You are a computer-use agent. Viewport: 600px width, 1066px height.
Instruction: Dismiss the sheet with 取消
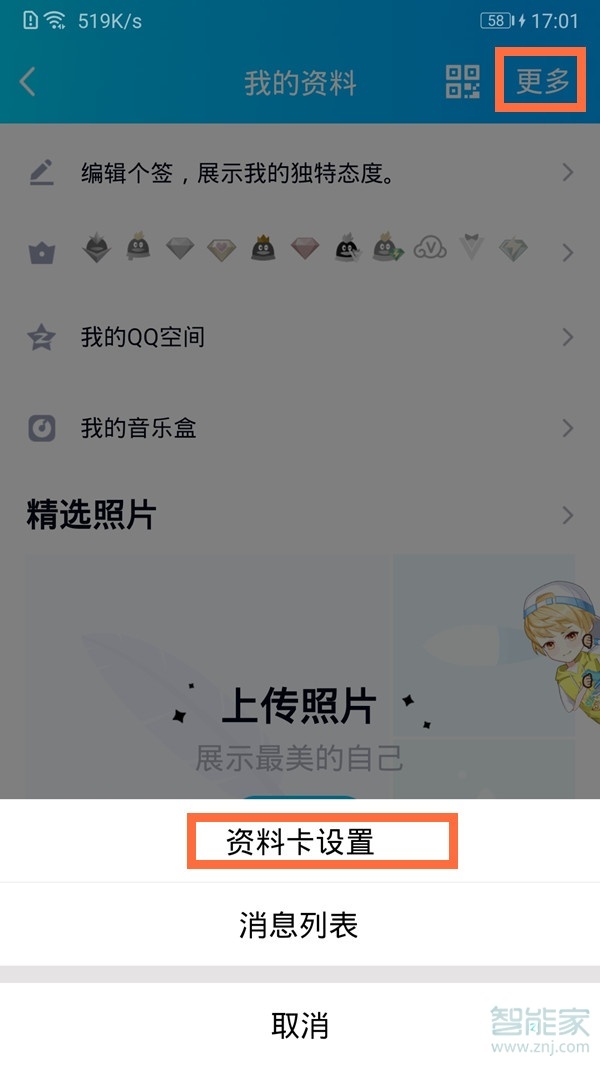[x=299, y=1025]
